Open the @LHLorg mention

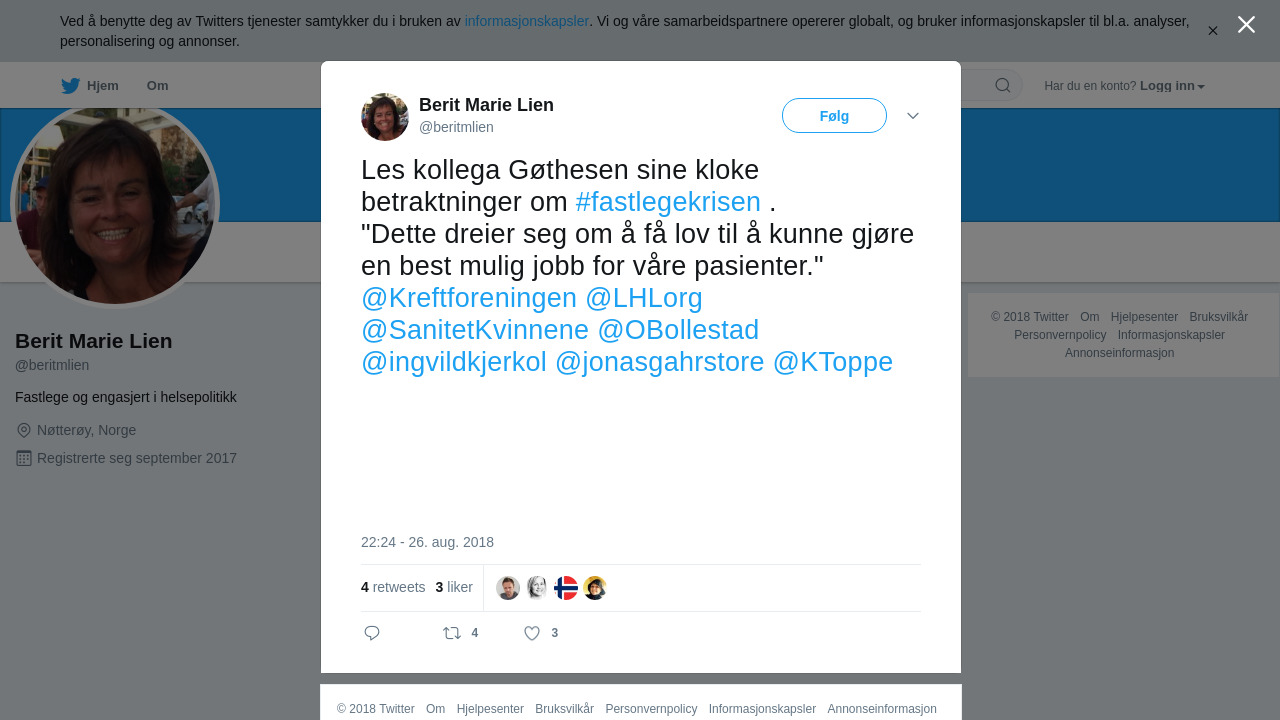[644, 298]
